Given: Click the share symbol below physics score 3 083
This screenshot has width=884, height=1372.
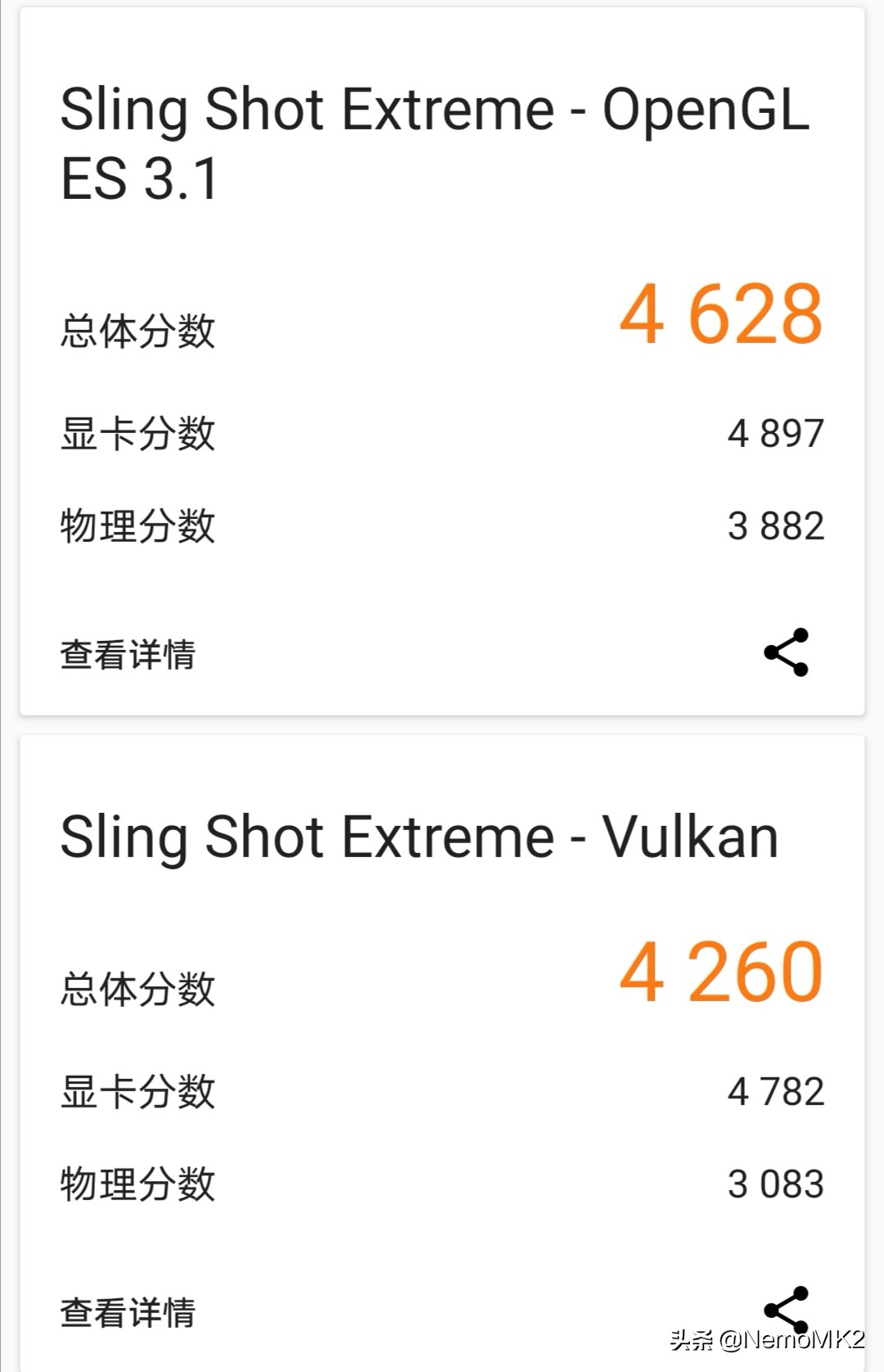Looking at the screenshot, I should pos(787,1309).
